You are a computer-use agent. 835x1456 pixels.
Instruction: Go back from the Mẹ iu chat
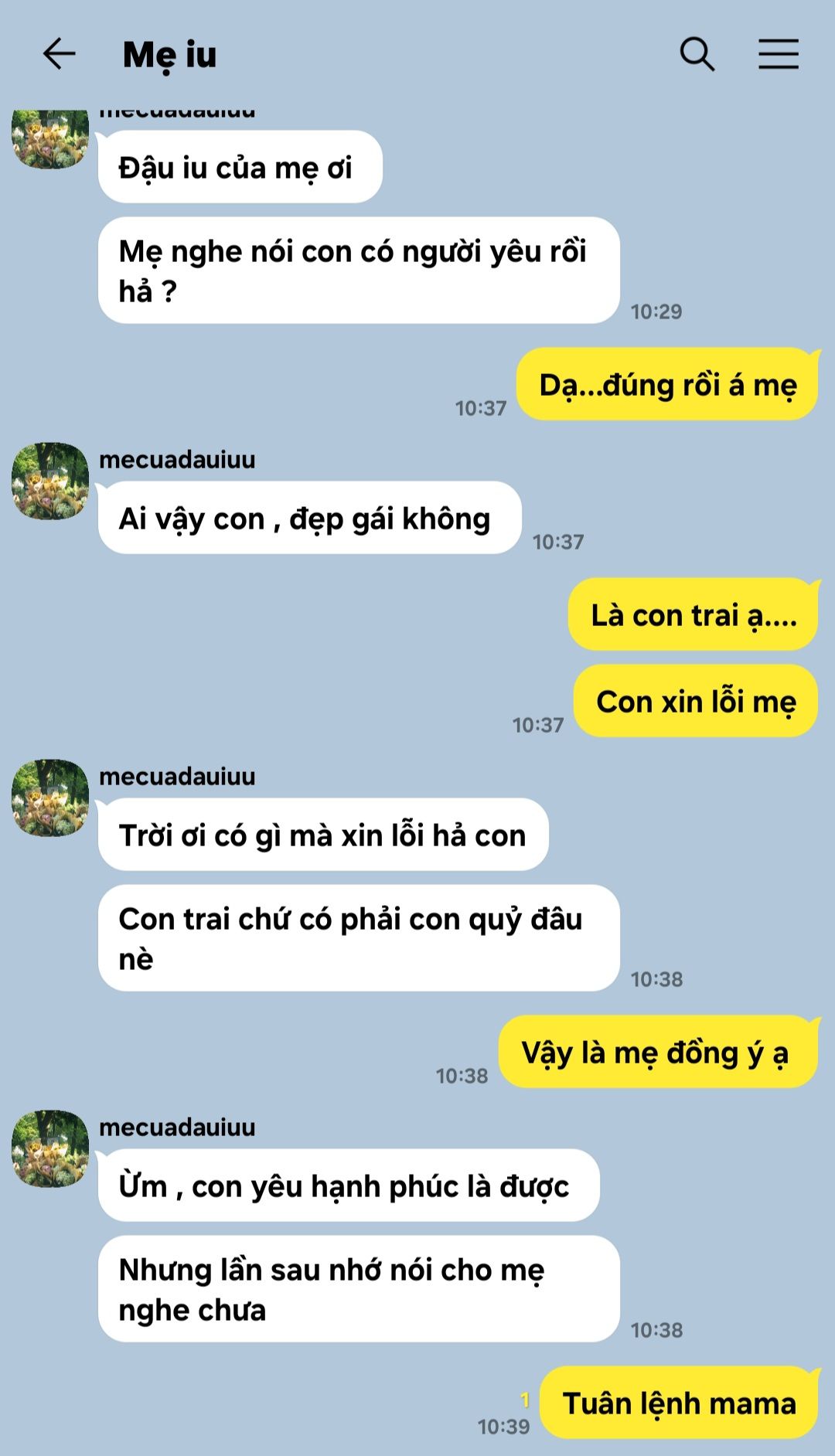click(x=59, y=54)
